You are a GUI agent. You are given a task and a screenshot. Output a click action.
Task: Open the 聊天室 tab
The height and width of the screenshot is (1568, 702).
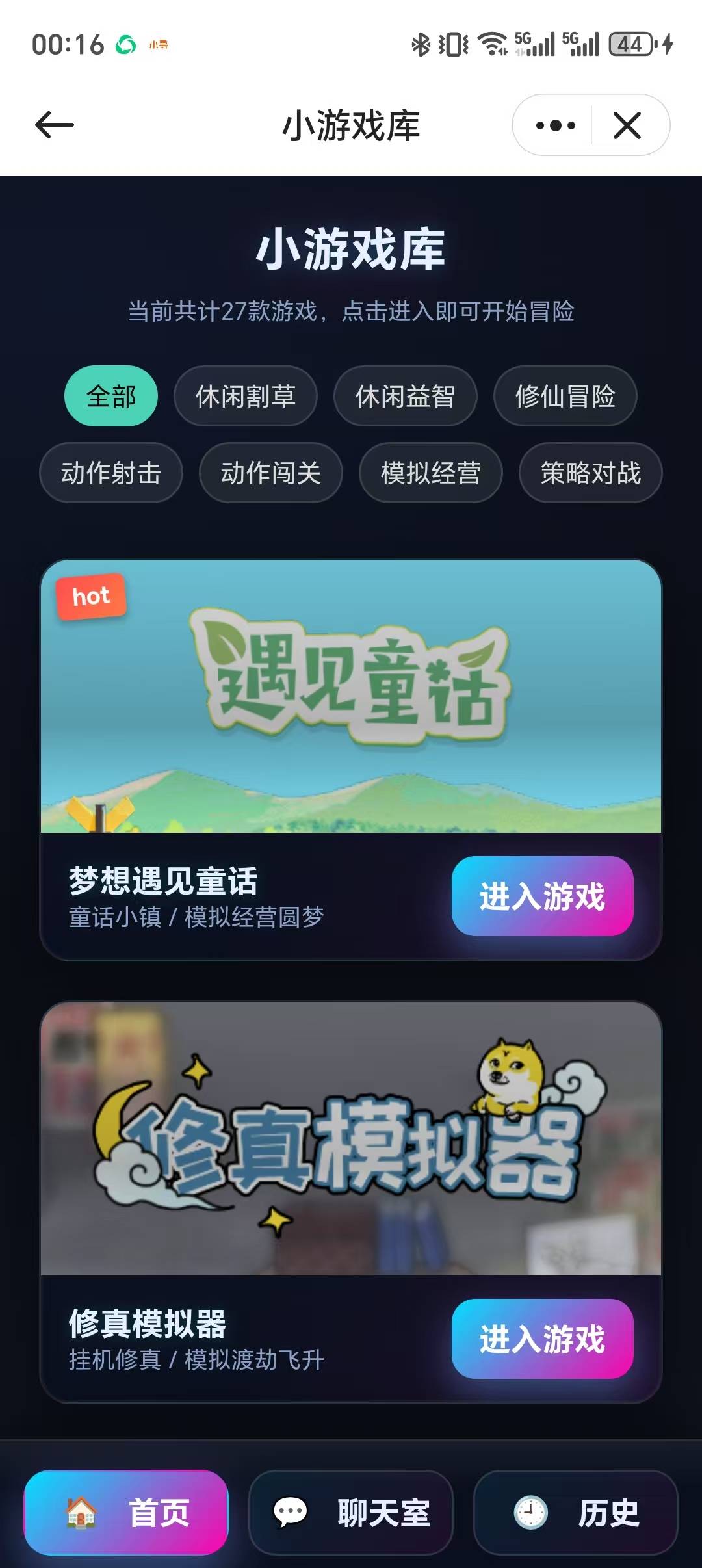pos(351,1513)
